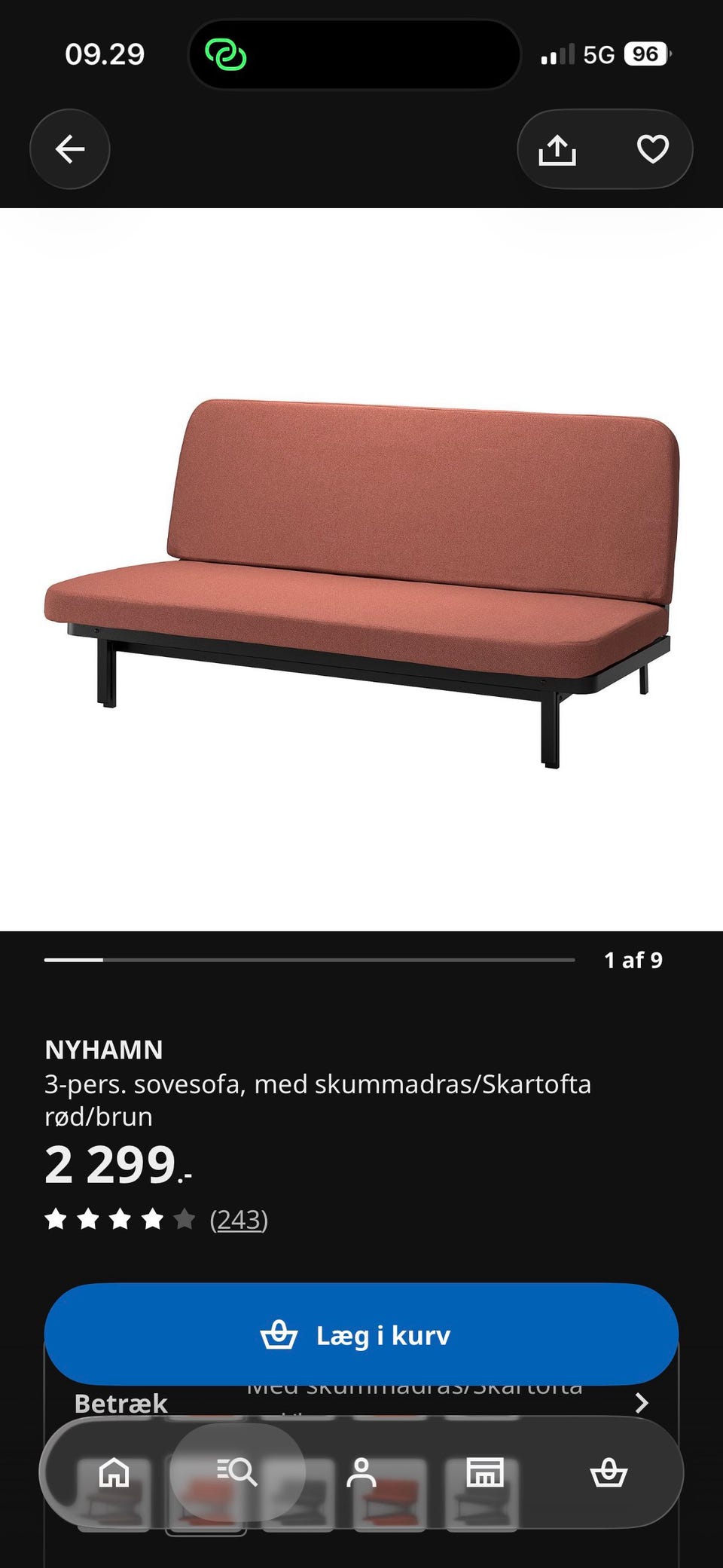
Task: Share this NYHAMN sofa product
Action: 557,149
